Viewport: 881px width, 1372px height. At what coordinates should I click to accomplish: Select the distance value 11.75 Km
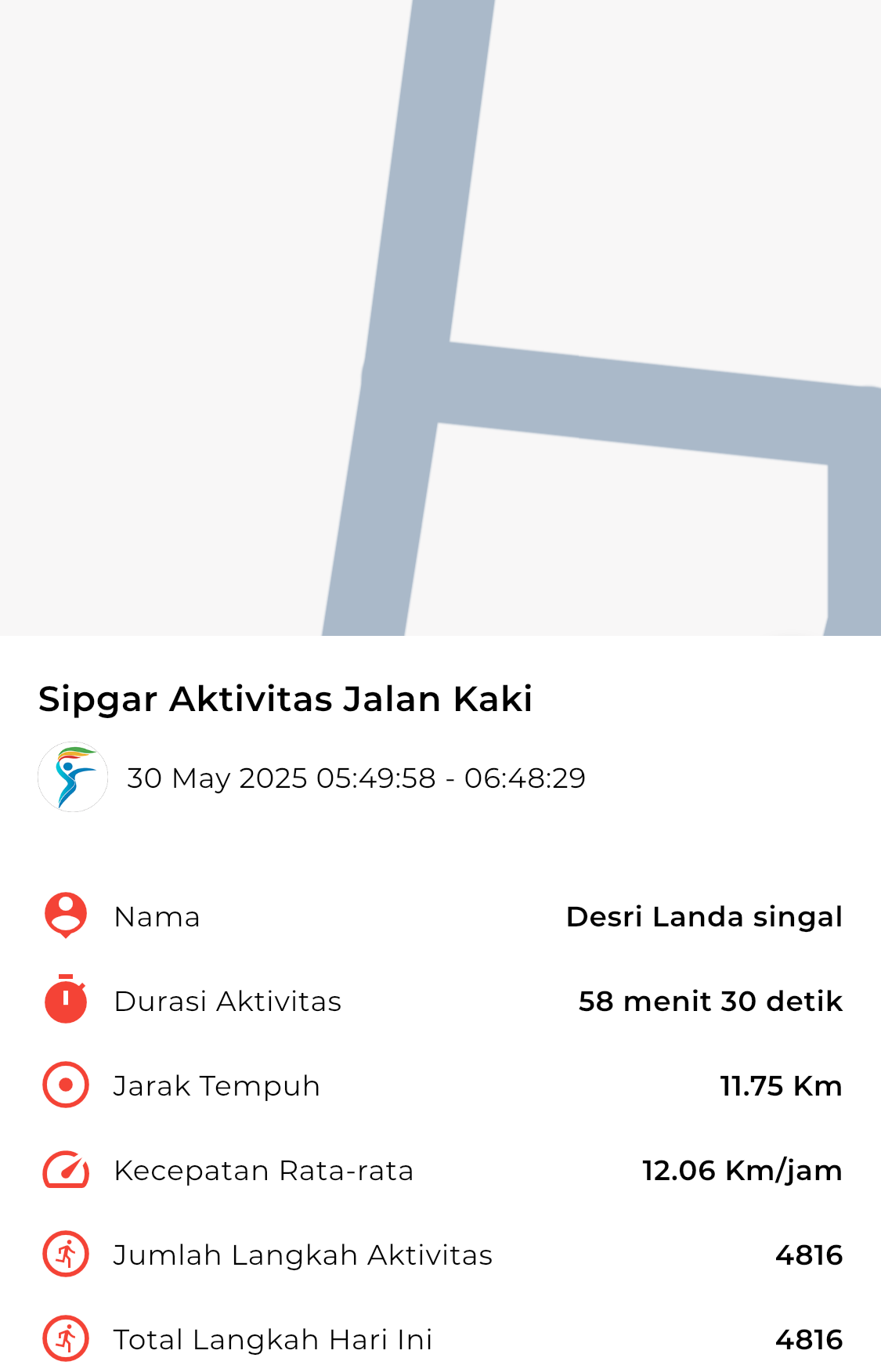tap(781, 1085)
